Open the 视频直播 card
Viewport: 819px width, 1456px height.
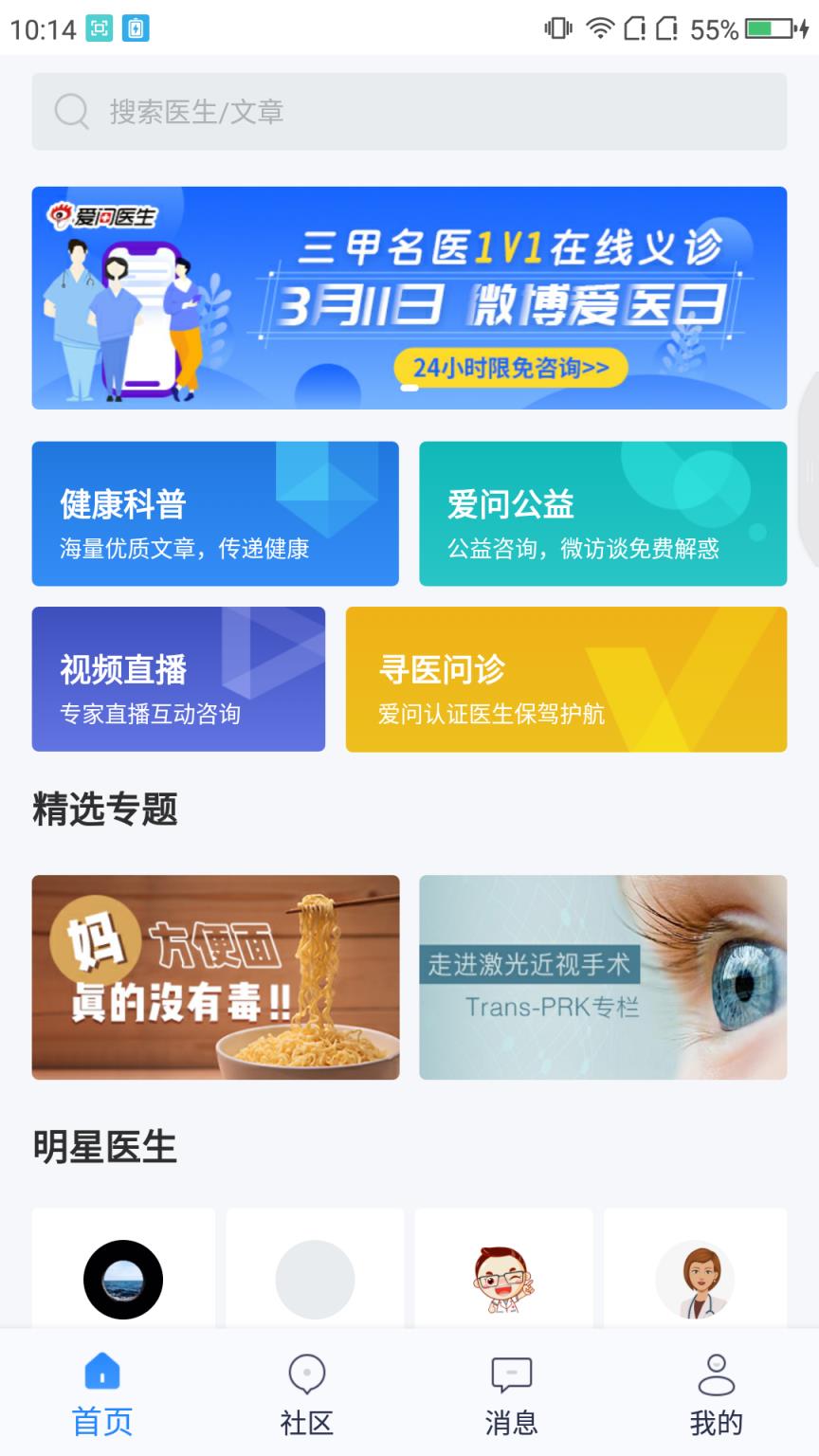(178, 679)
